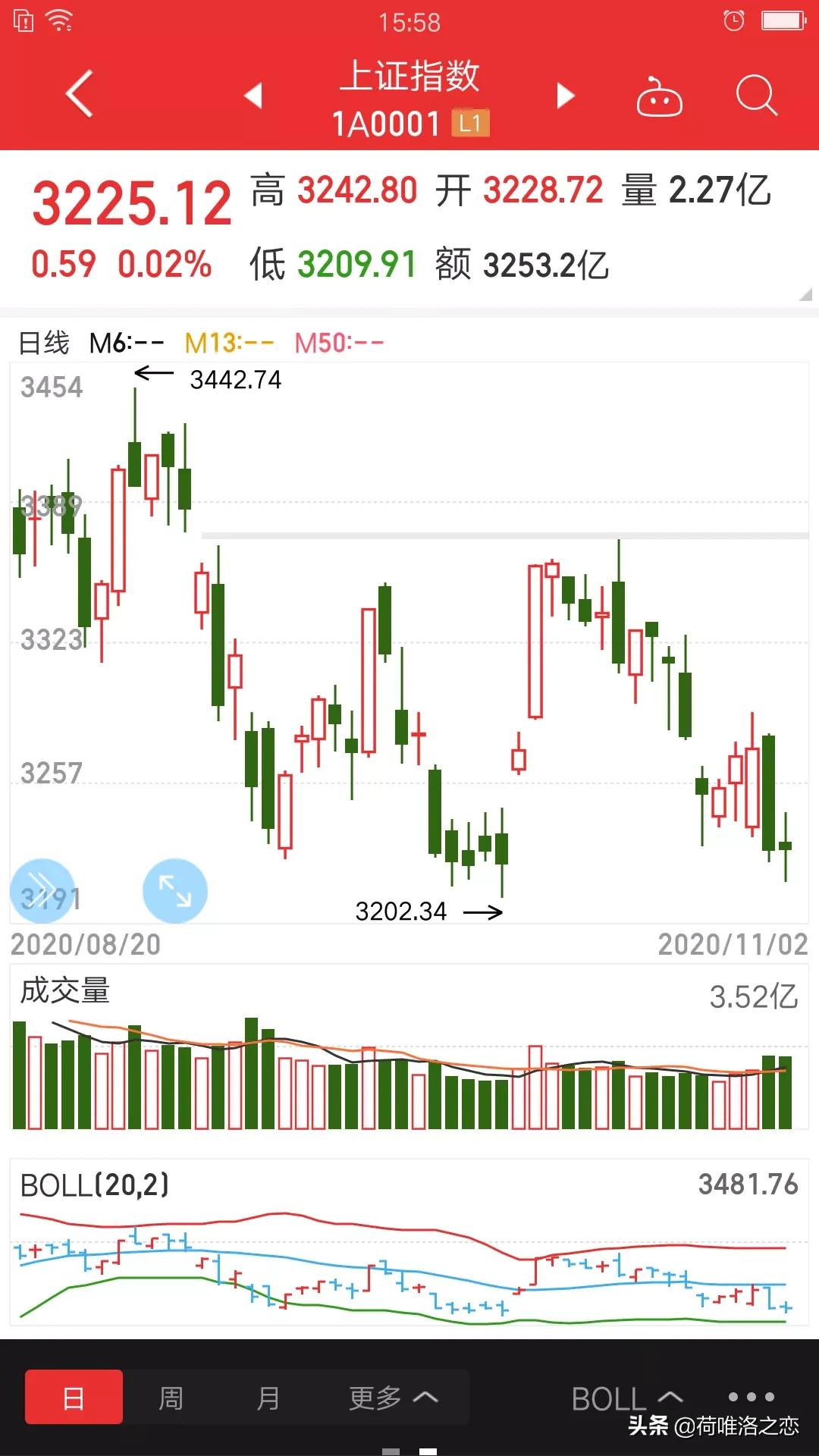Tap the moving average M6 M13 M50 legend
The image size is (819, 1456).
(x=237, y=343)
